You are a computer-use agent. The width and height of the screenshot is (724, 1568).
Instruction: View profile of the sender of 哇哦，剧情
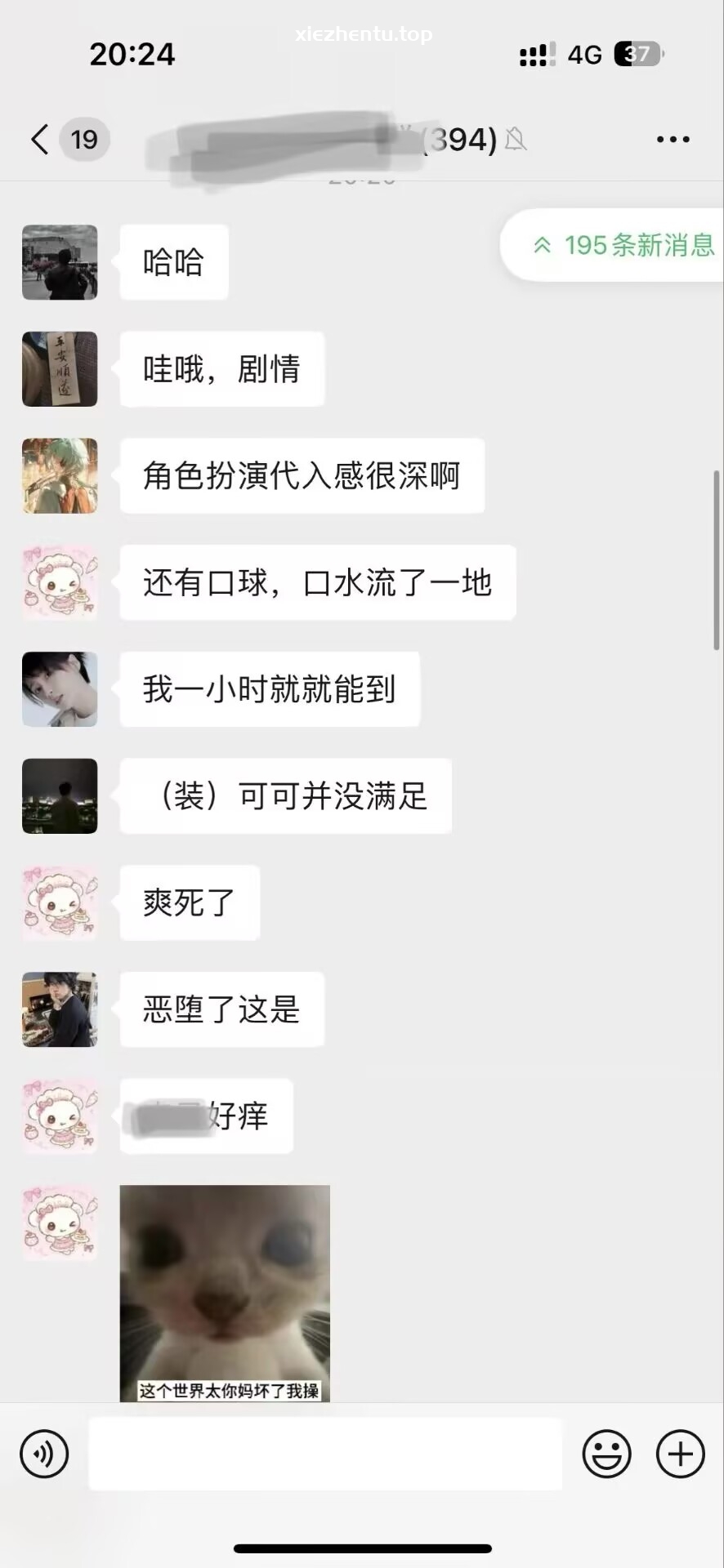point(60,369)
